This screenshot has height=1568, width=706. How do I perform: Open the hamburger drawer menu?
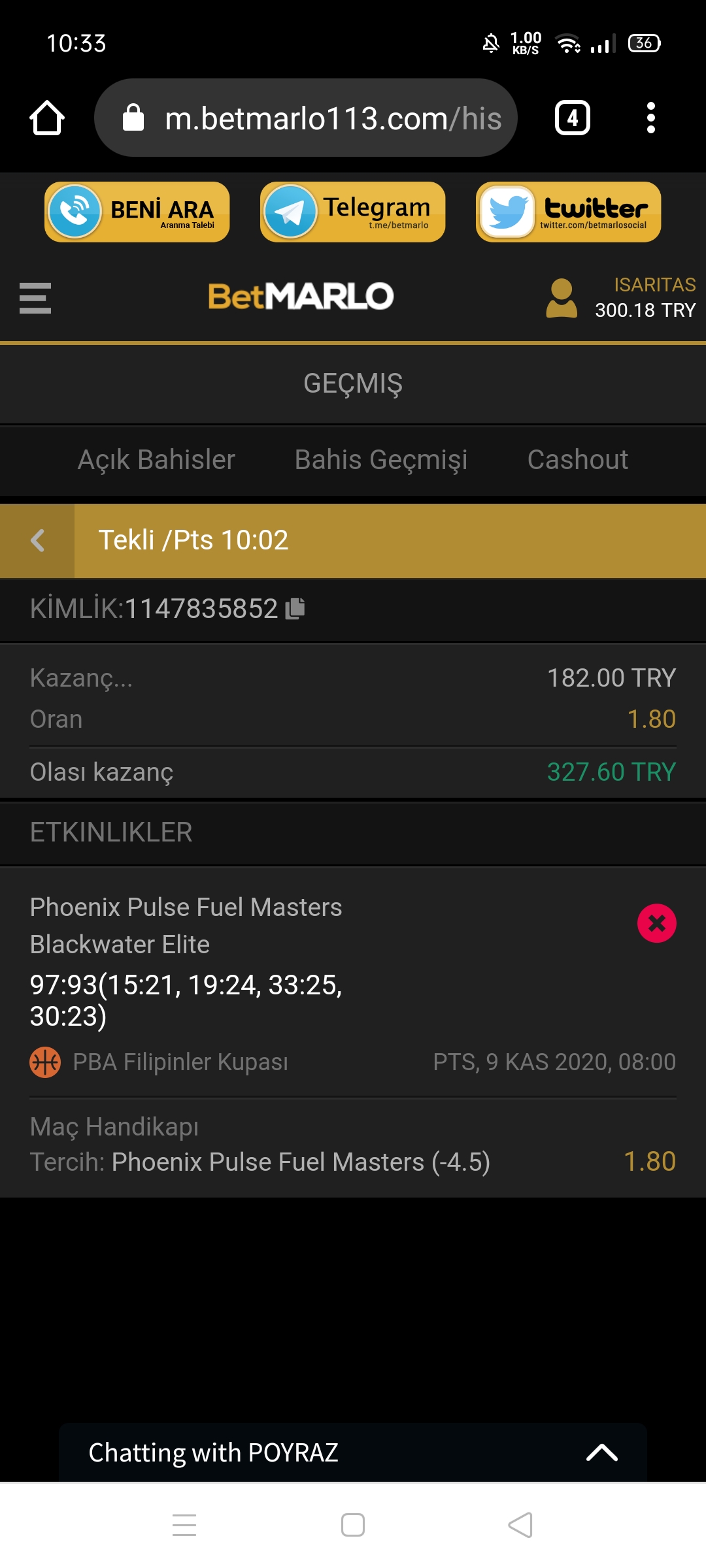pyautogui.click(x=35, y=298)
